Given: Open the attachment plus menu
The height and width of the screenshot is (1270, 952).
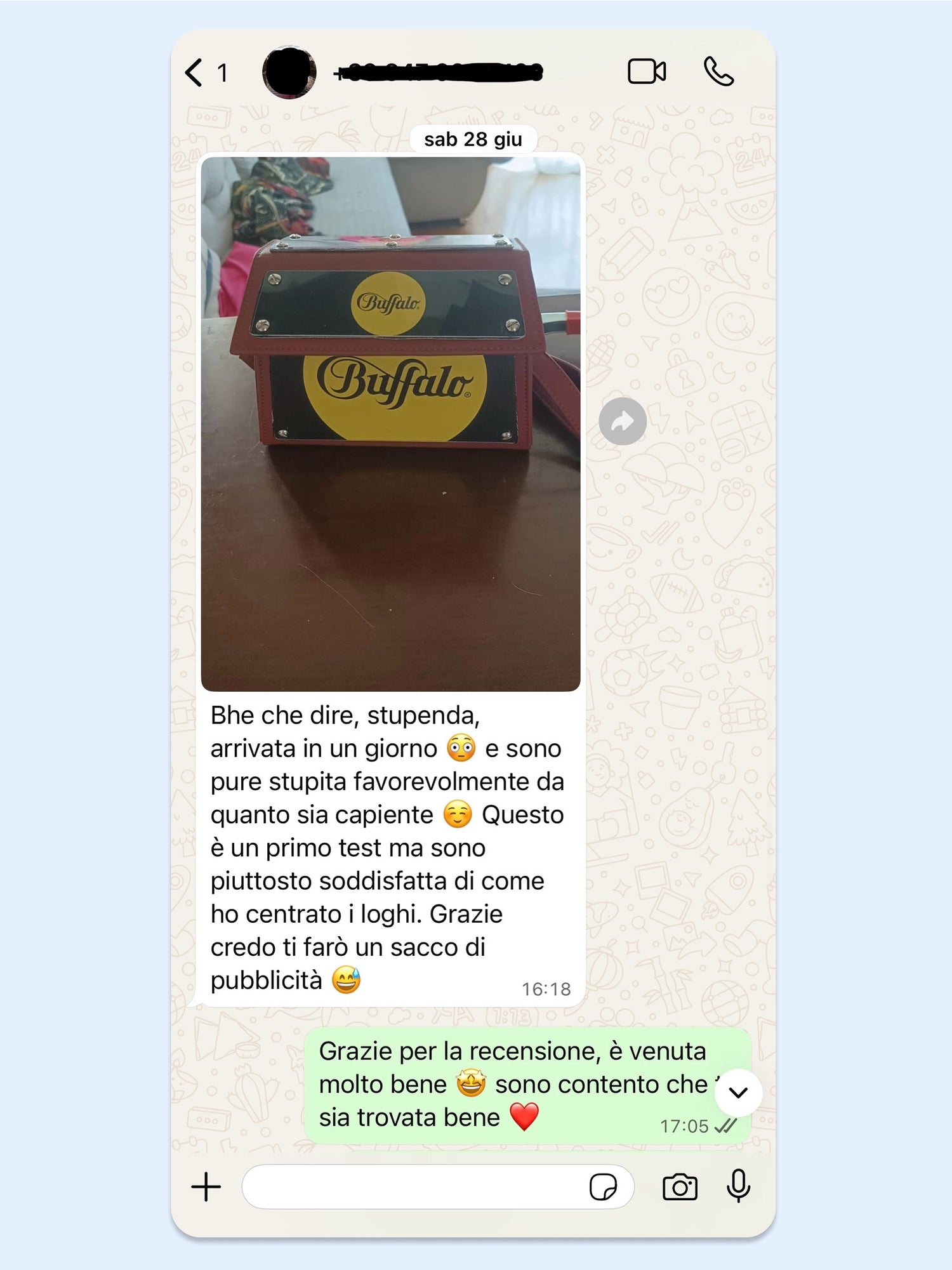Looking at the screenshot, I should [x=206, y=1187].
